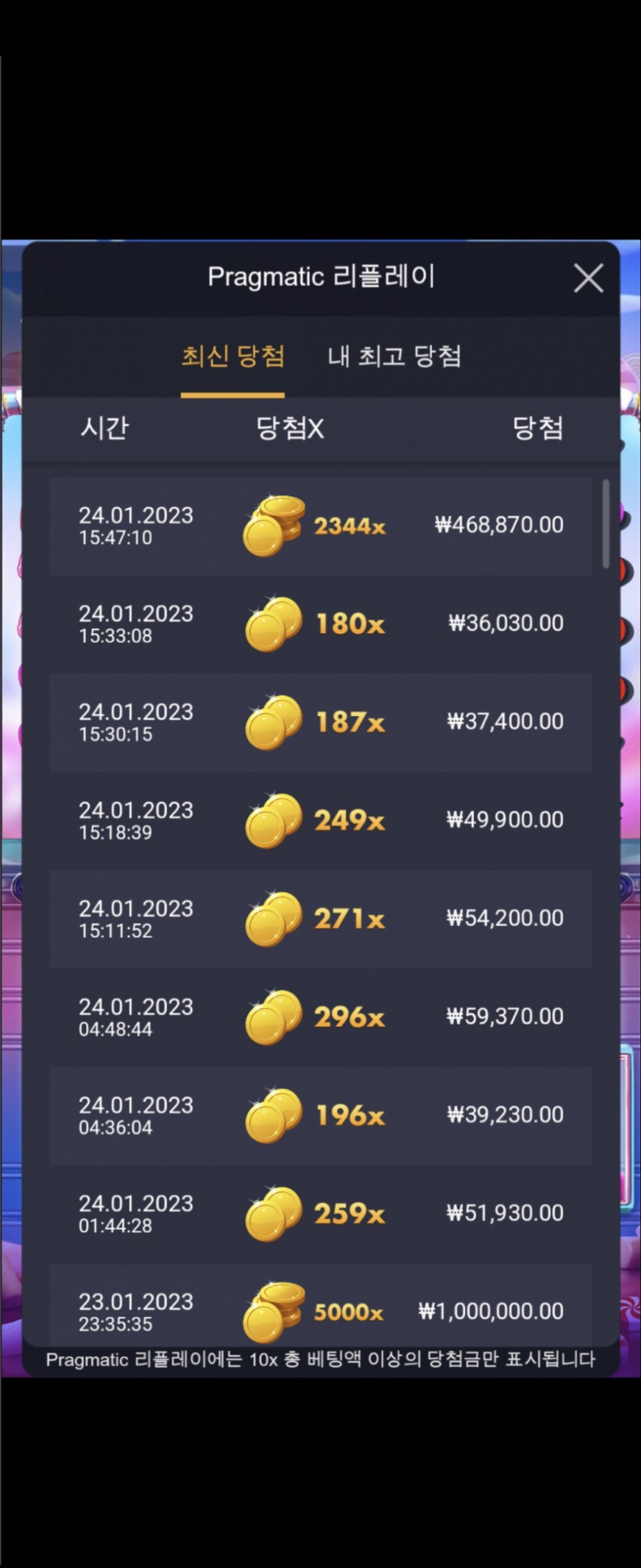Close the Pragmatic 리플레이 dialog
Image resolution: width=641 pixels, height=1568 pixels.
[588, 278]
